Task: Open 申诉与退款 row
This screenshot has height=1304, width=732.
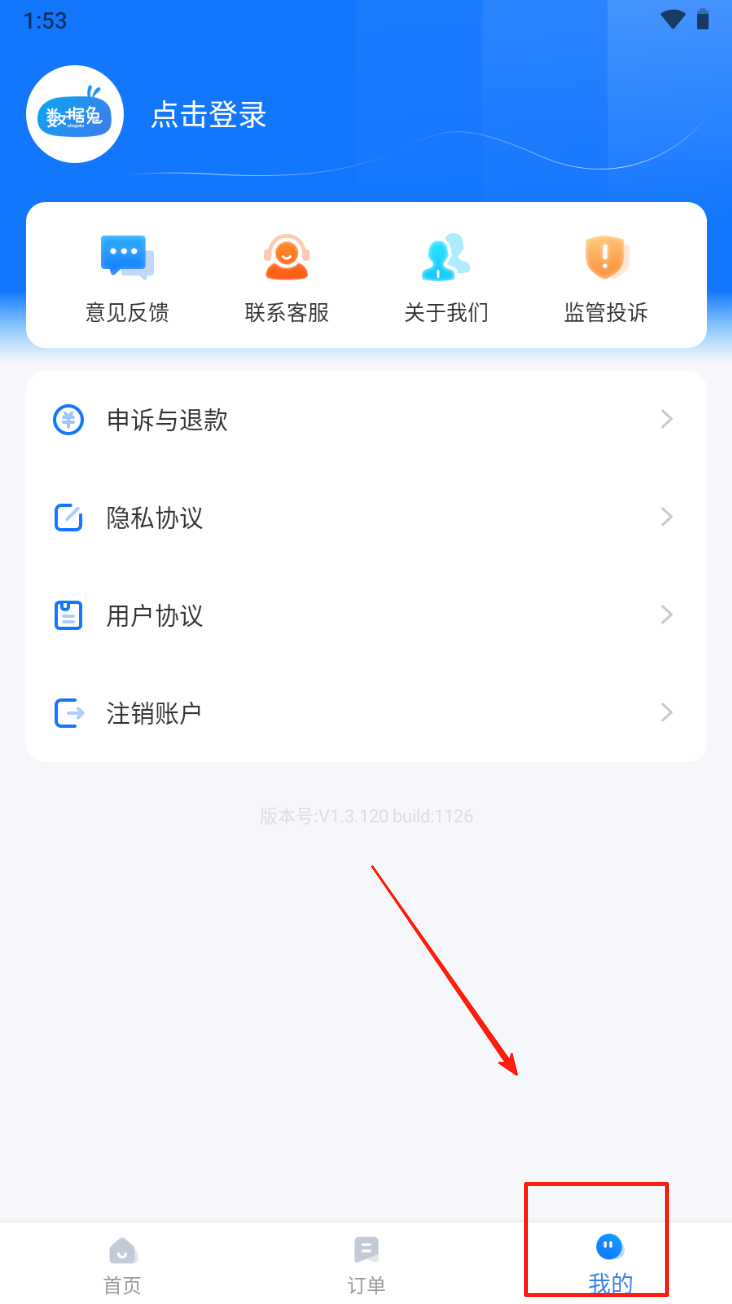Action: (366, 420)
